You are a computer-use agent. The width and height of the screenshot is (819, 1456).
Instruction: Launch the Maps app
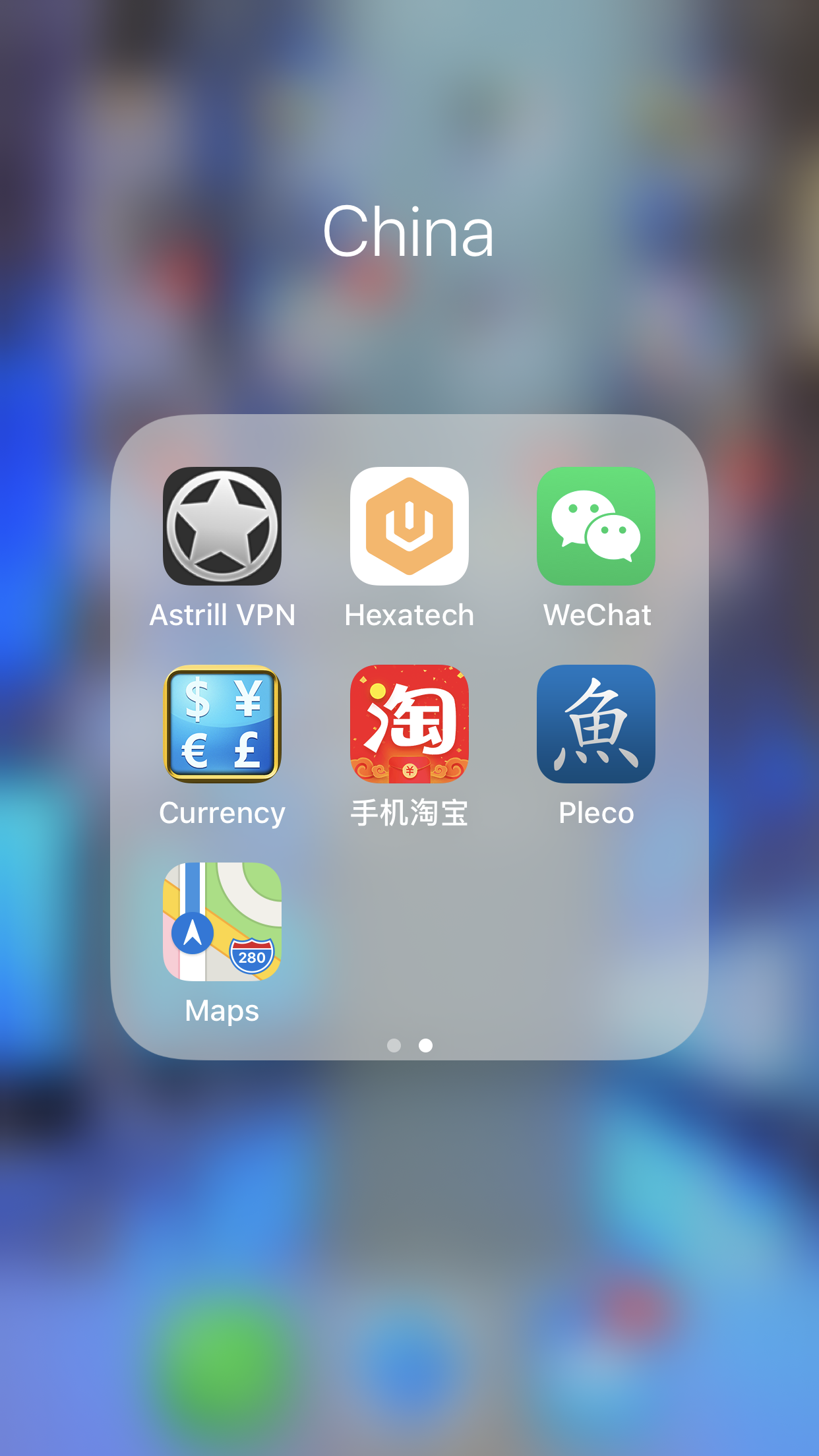tap(222, 922)
